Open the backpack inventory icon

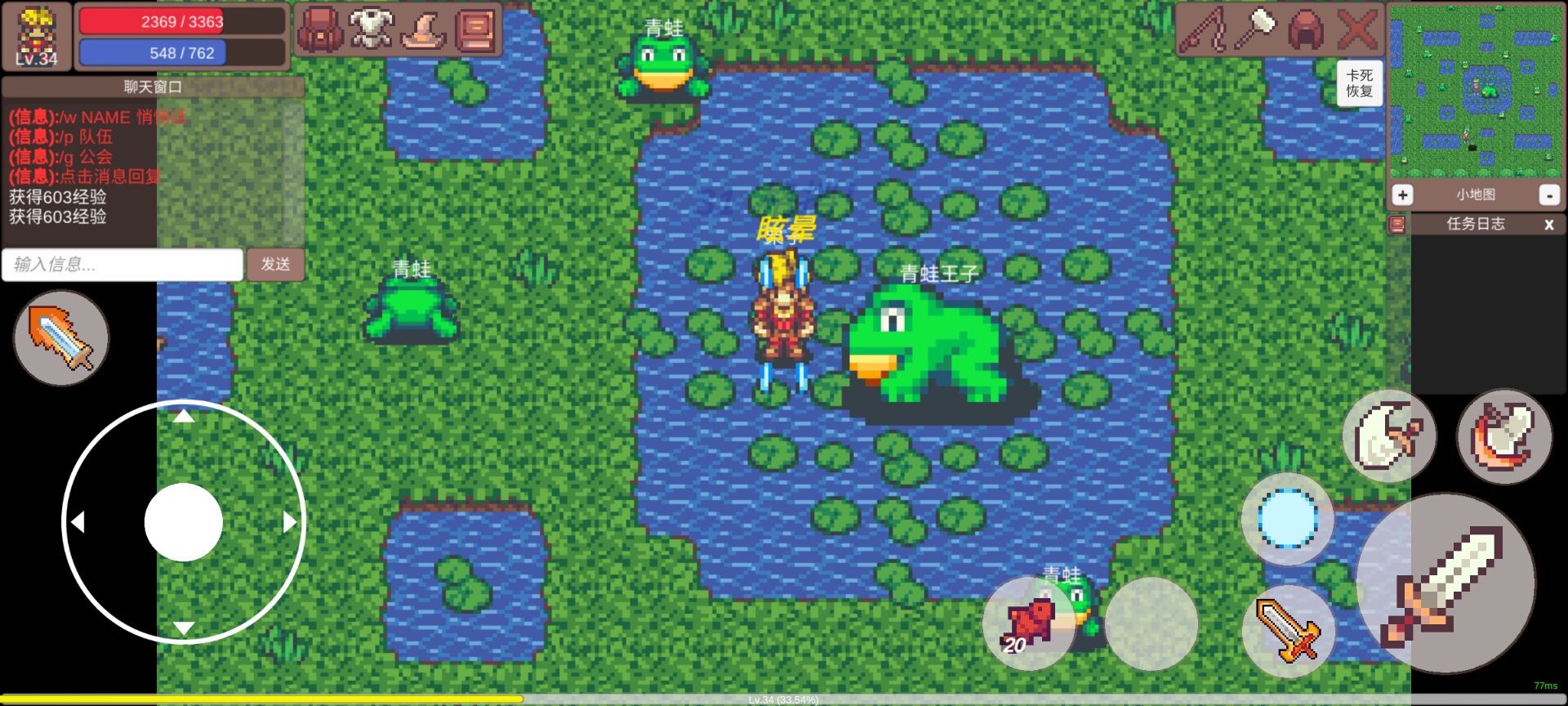(319, 29)
